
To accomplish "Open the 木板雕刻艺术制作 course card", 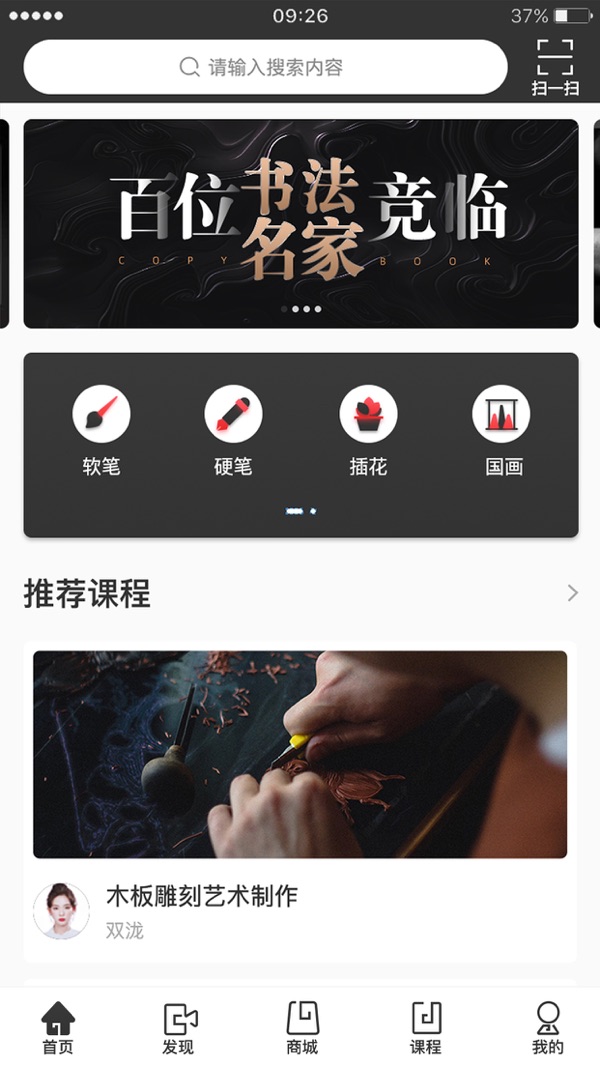I will pos(300,801).
